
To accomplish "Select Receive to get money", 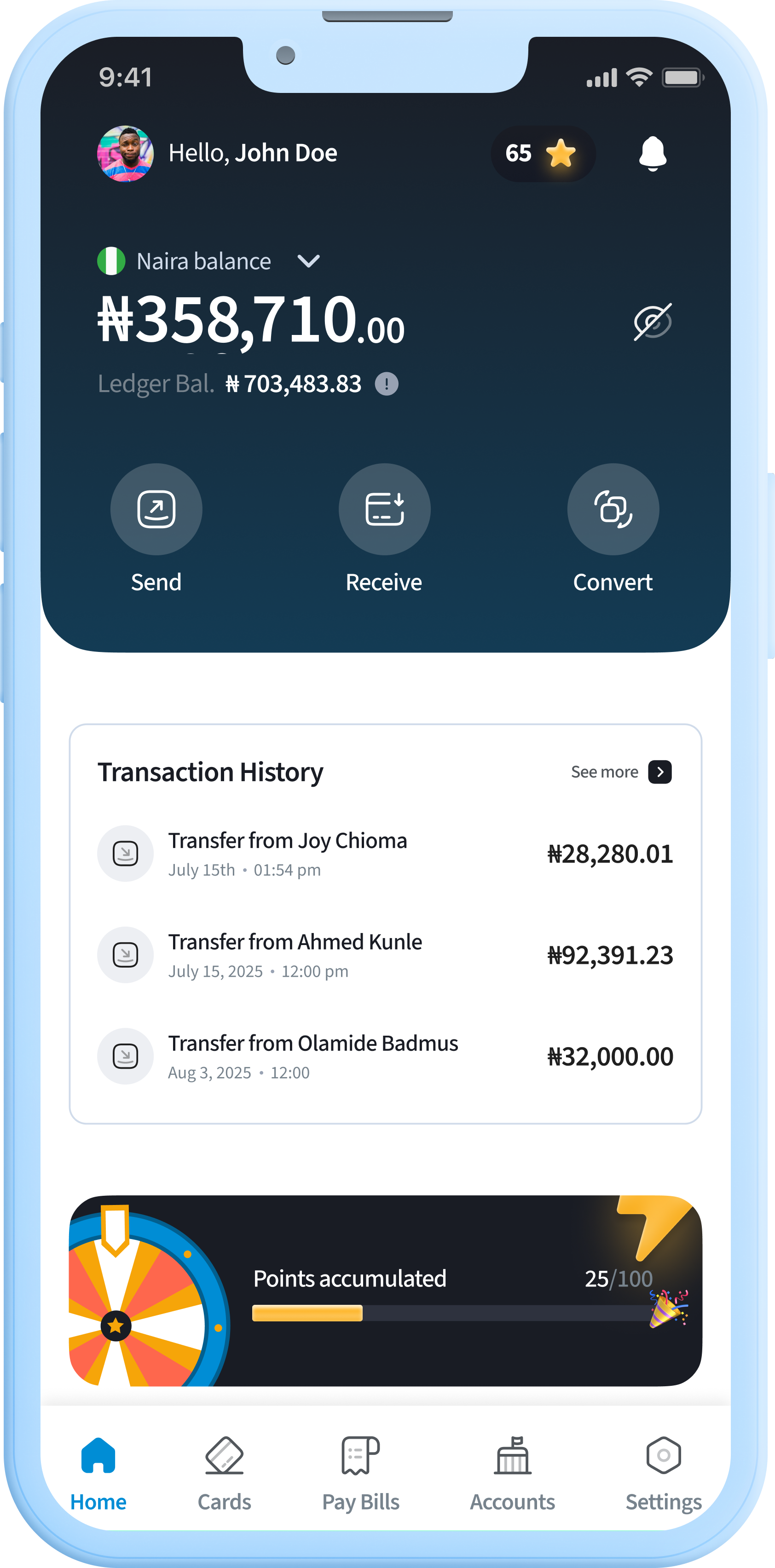I will pyautogui.click(x=384, y=509).
